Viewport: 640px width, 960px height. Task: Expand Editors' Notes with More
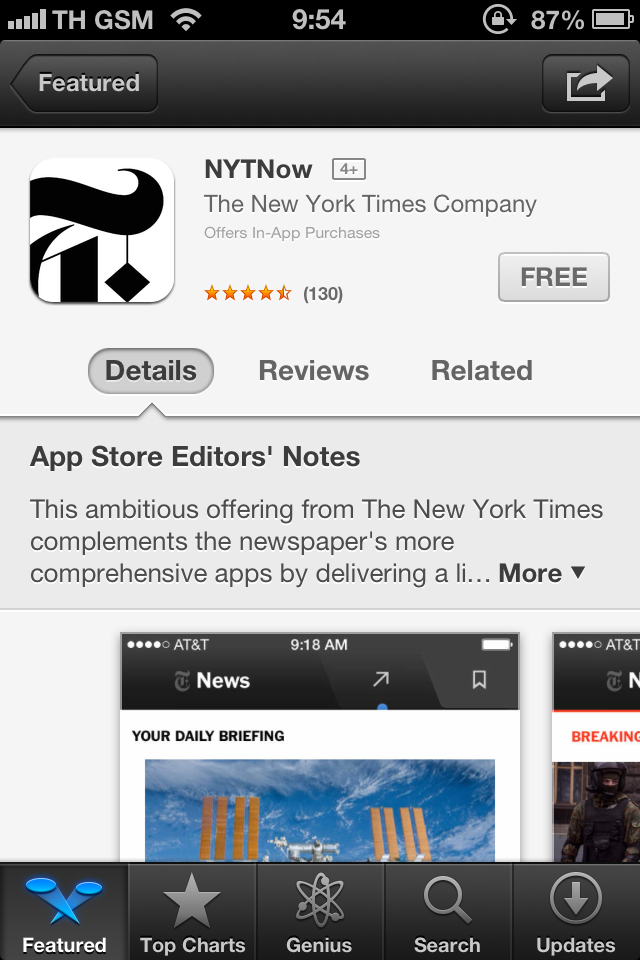(541, 573)
